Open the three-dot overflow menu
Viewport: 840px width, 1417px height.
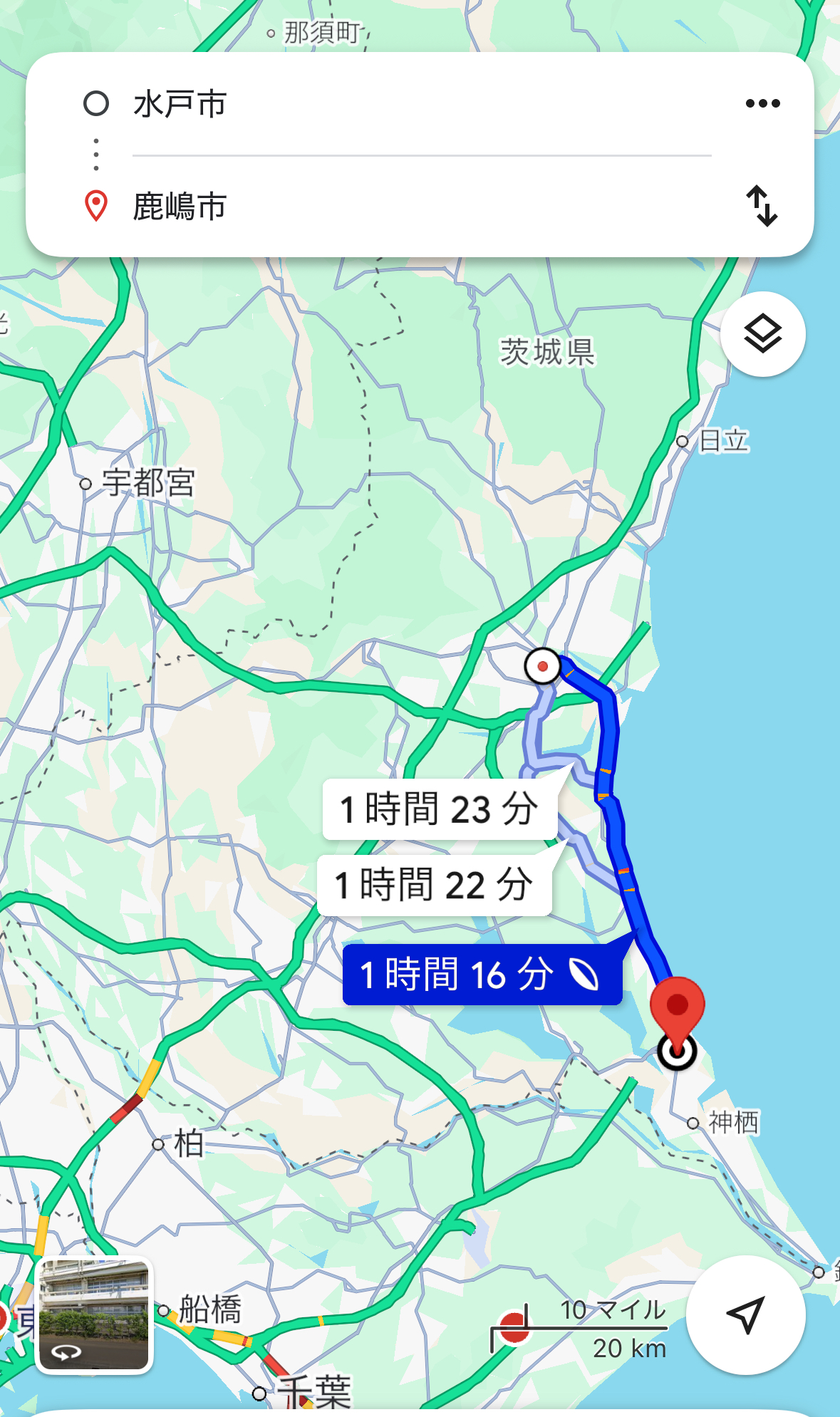coord(762,104)
